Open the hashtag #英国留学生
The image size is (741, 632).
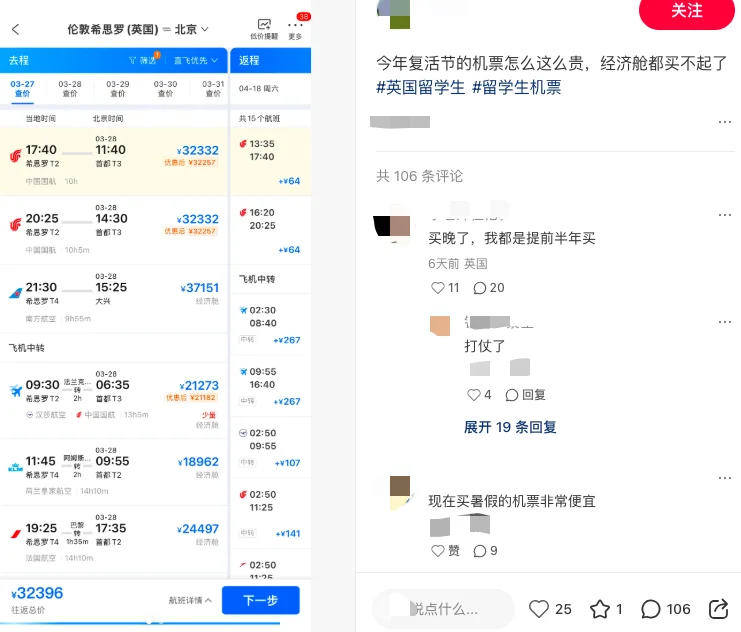420,87
